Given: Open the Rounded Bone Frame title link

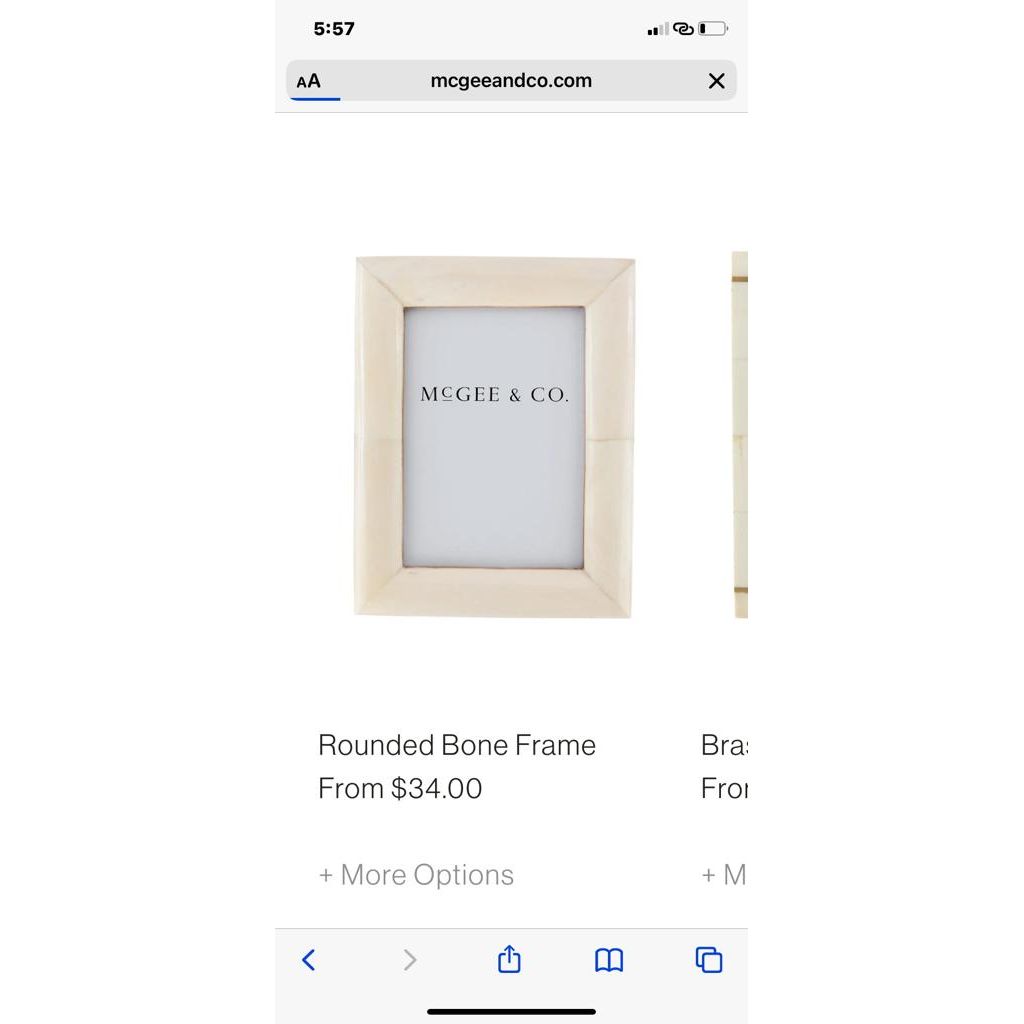Looking at the screenshot, I should [456, 745].
